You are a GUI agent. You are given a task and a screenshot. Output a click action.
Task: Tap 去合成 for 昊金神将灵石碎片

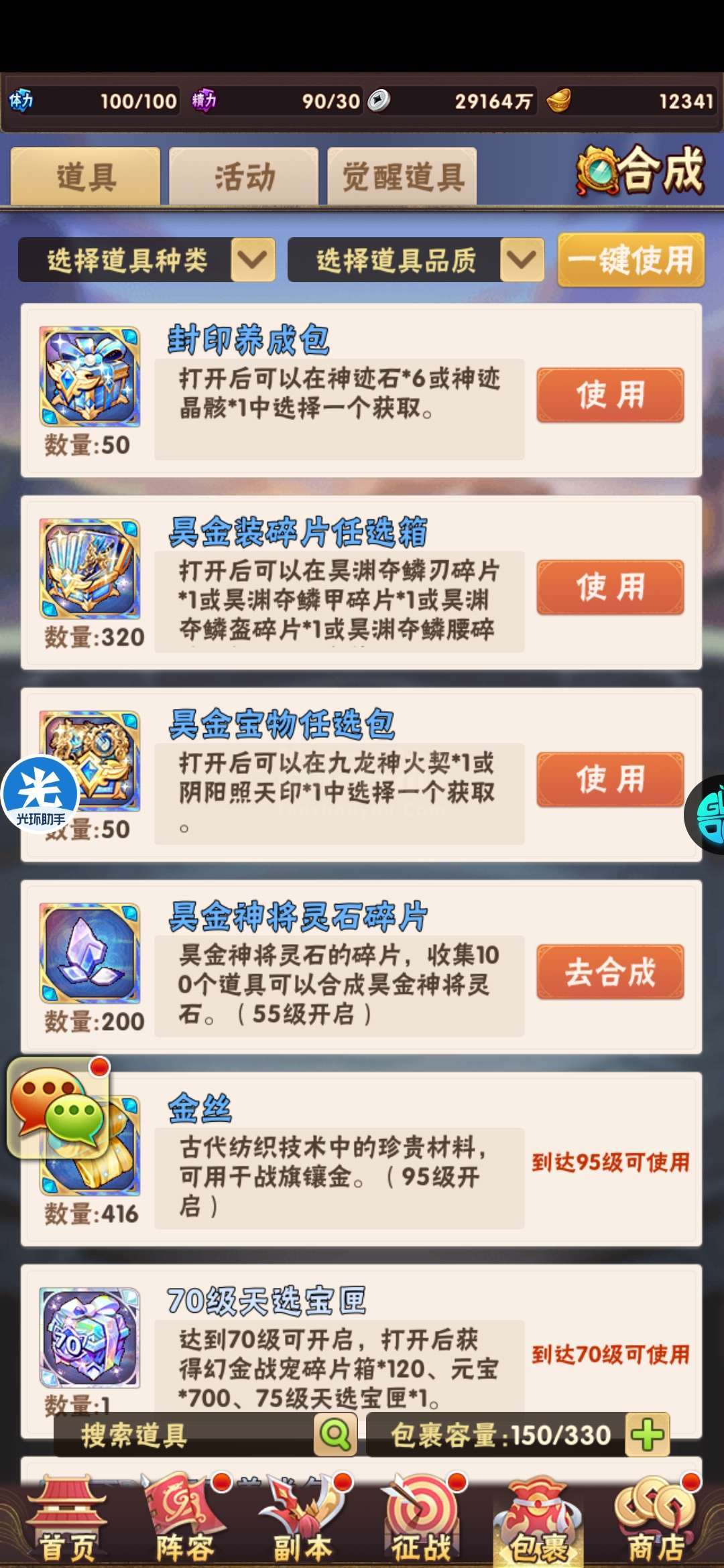(x=610, y=972)
